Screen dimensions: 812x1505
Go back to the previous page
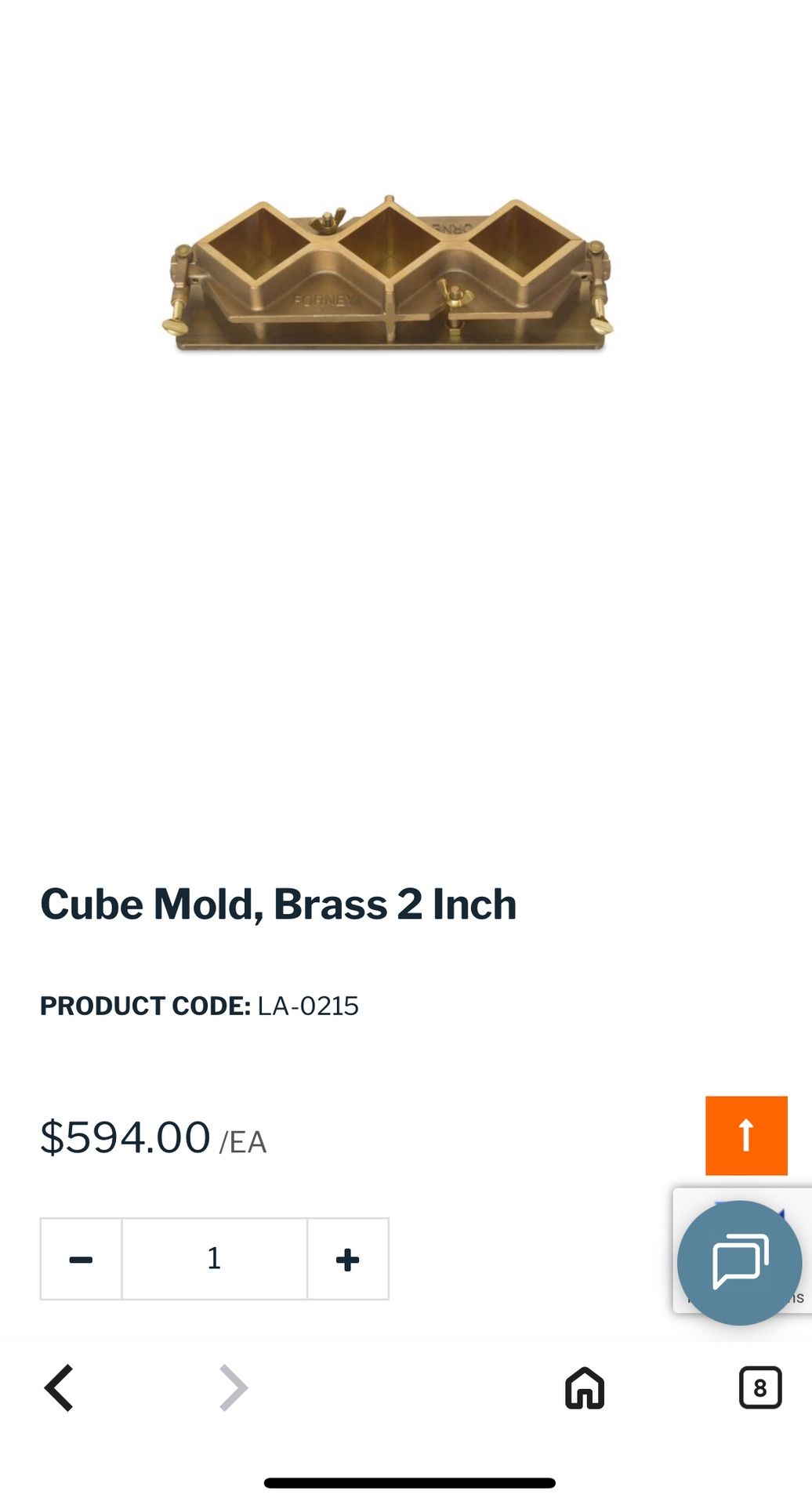[60, 1387]
